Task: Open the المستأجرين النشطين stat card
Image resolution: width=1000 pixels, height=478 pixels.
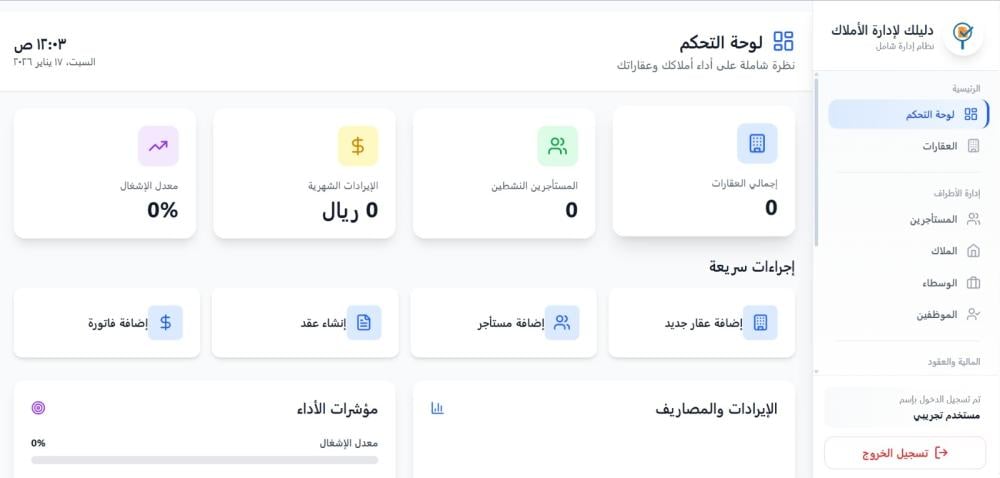Action: (x=504, y=173)
